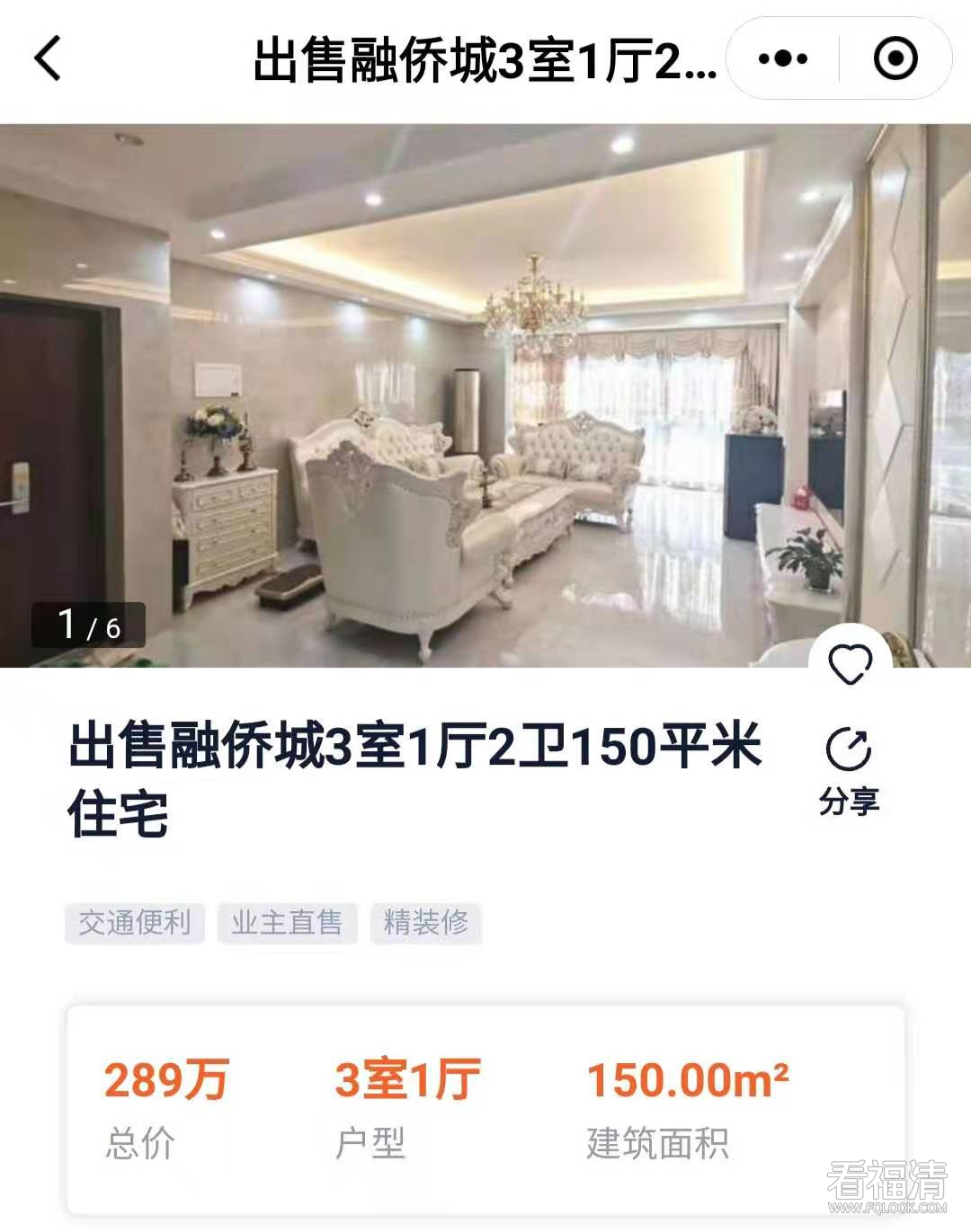Select the 业主直售 tag

pyautogui.click(x=287, y=923)
